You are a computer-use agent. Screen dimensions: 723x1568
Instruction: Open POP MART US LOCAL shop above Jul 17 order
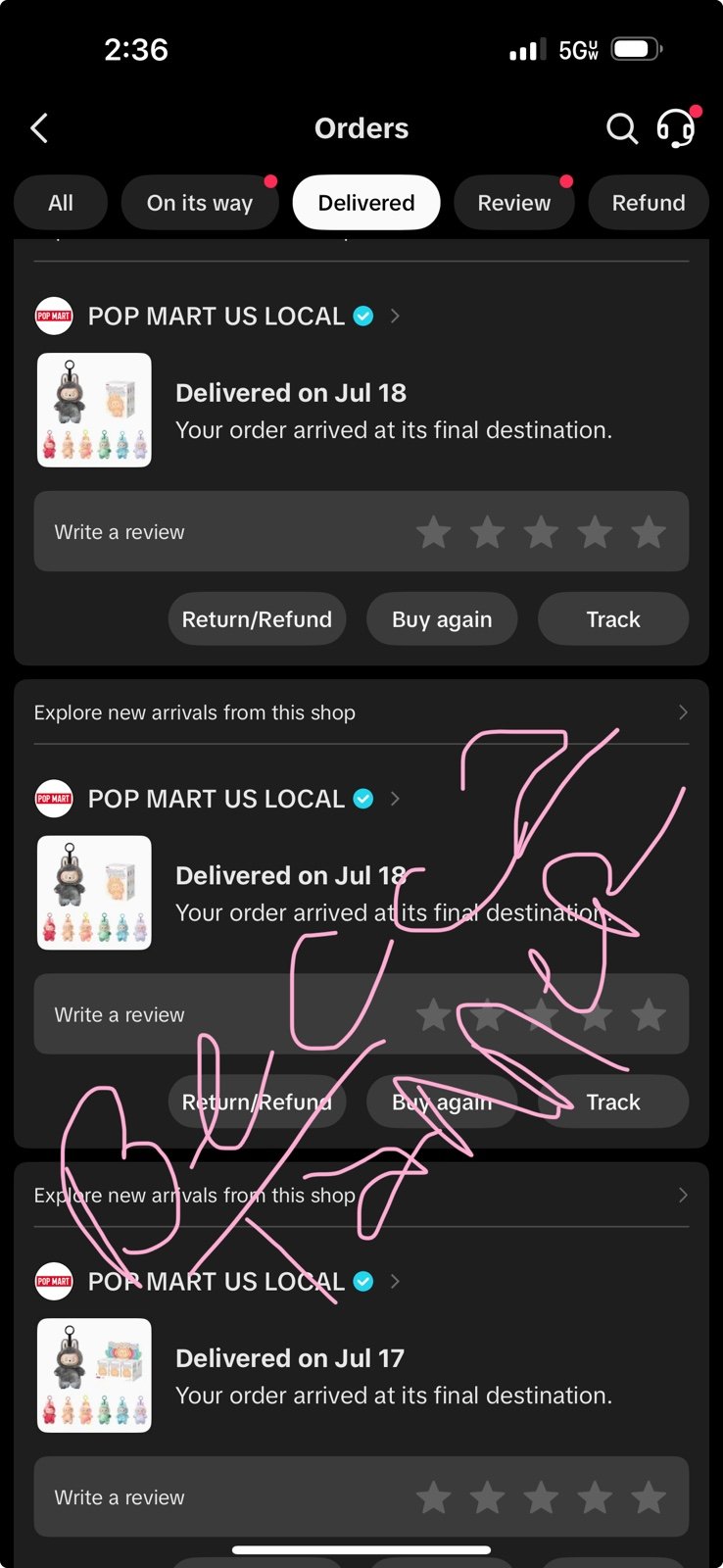click(x=217, y=1282)
